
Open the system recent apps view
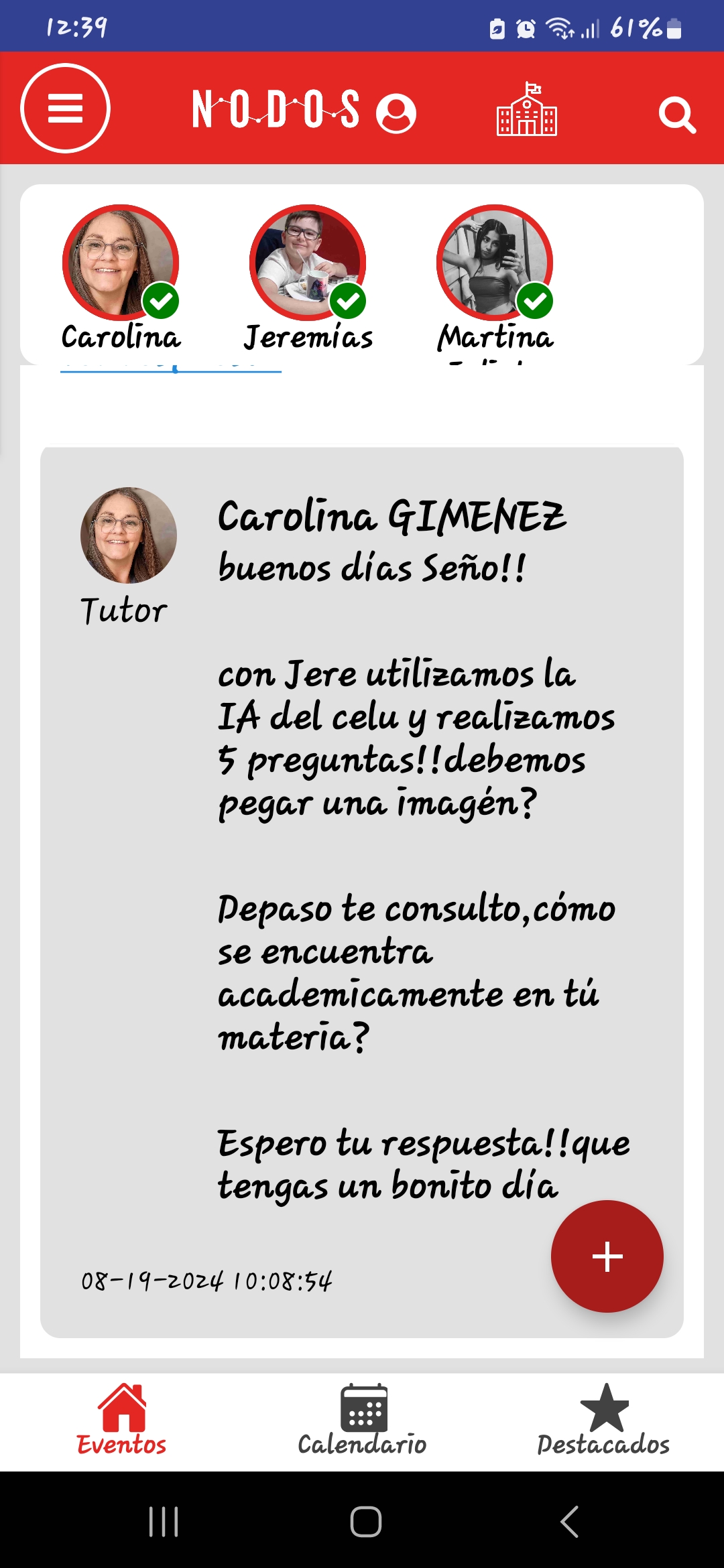(x=164, y=1521)
